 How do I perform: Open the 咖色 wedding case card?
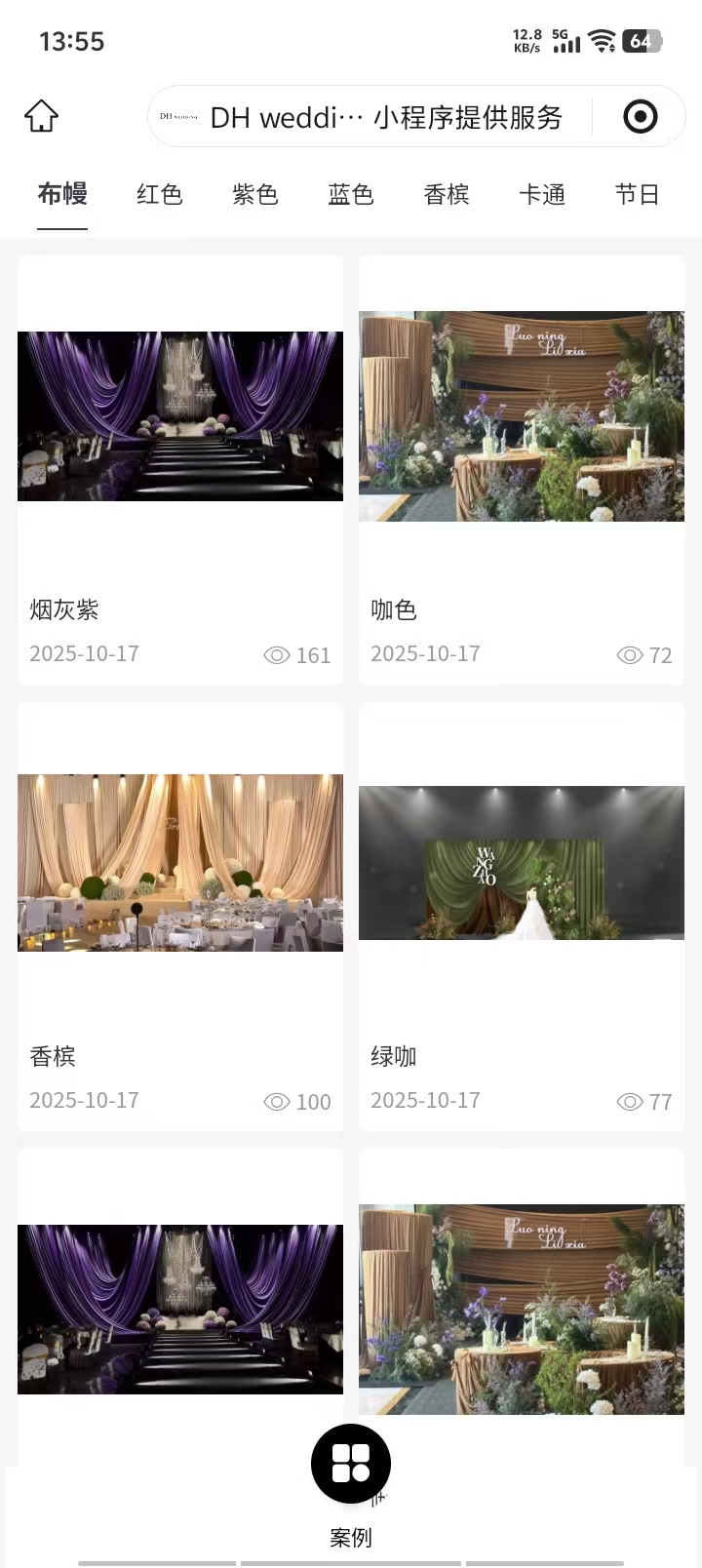(x=522, y=468)
